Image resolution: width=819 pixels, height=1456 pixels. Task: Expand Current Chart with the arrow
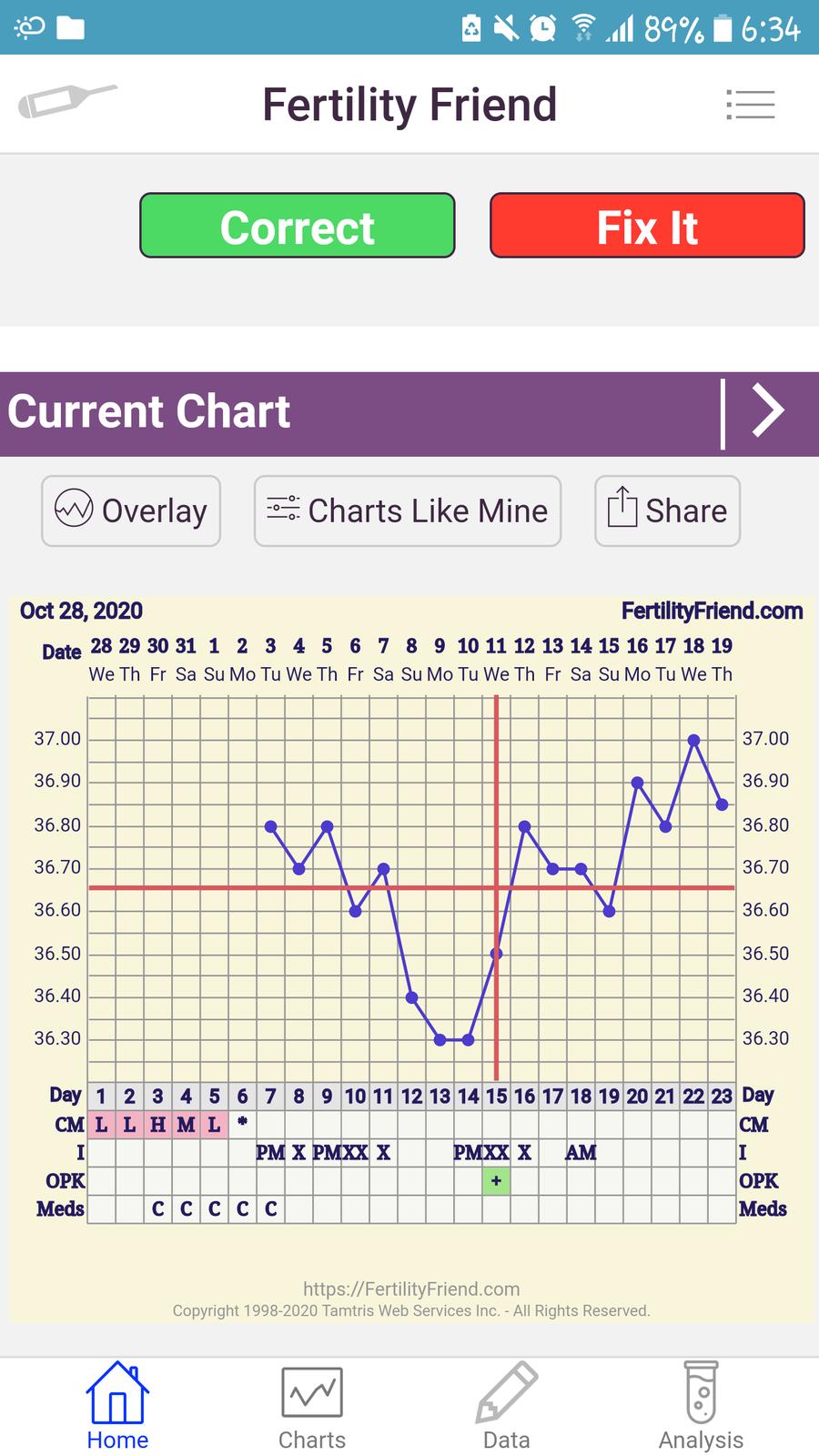point(767,411)
